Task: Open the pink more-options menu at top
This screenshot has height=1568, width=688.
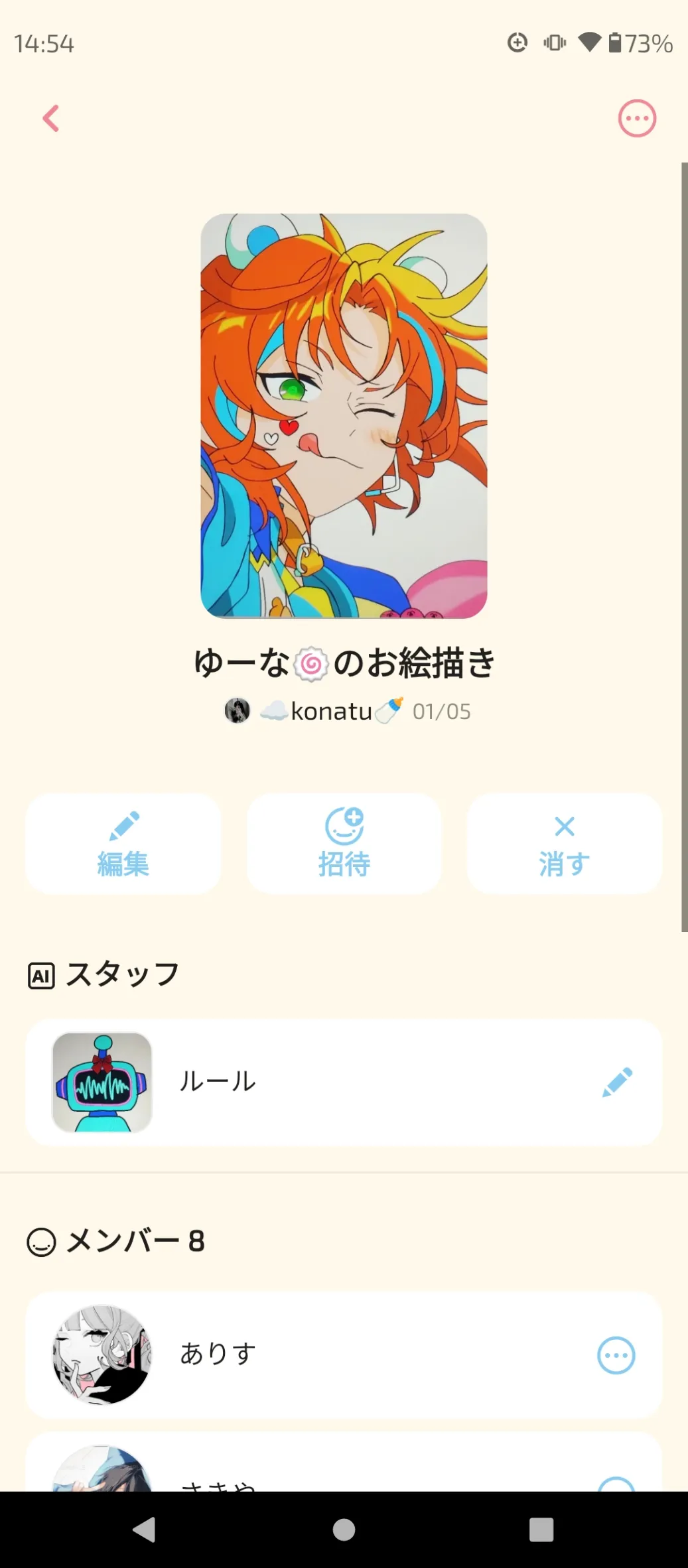Action: [637, 119]
